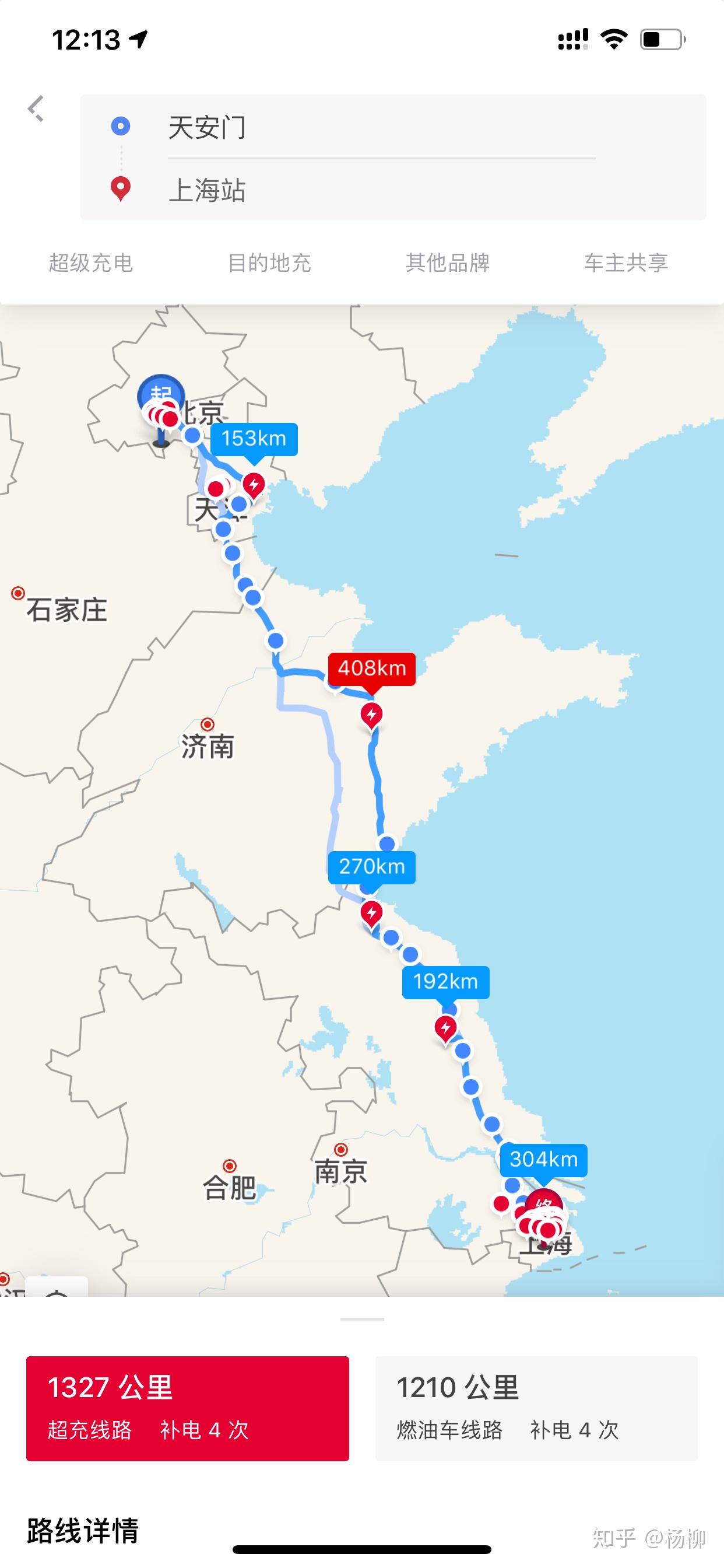The width and height of the screenshot is (724, 1568).
Task: Open the 153km charging stop marker
Action: [x=254, y=485]
